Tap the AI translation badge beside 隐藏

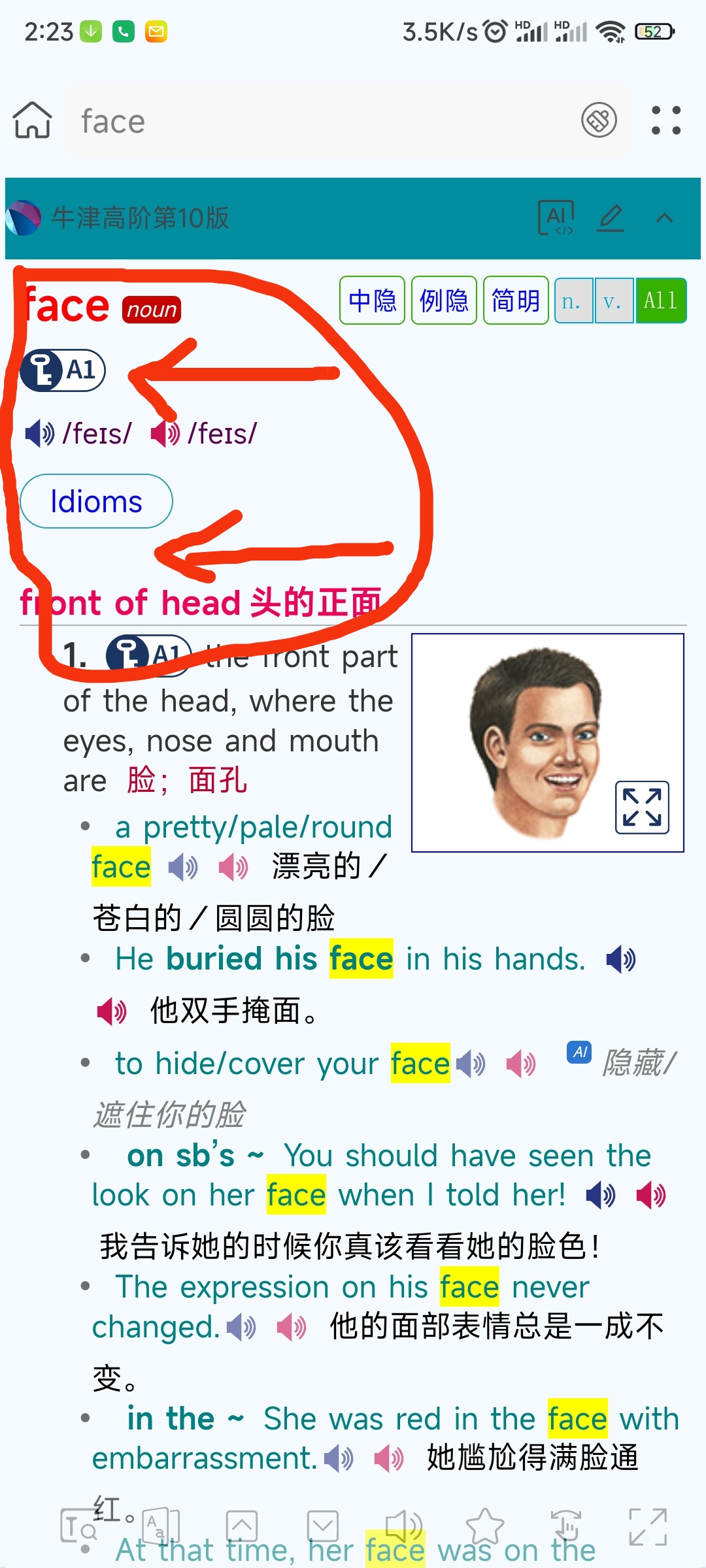[579, 1052]
